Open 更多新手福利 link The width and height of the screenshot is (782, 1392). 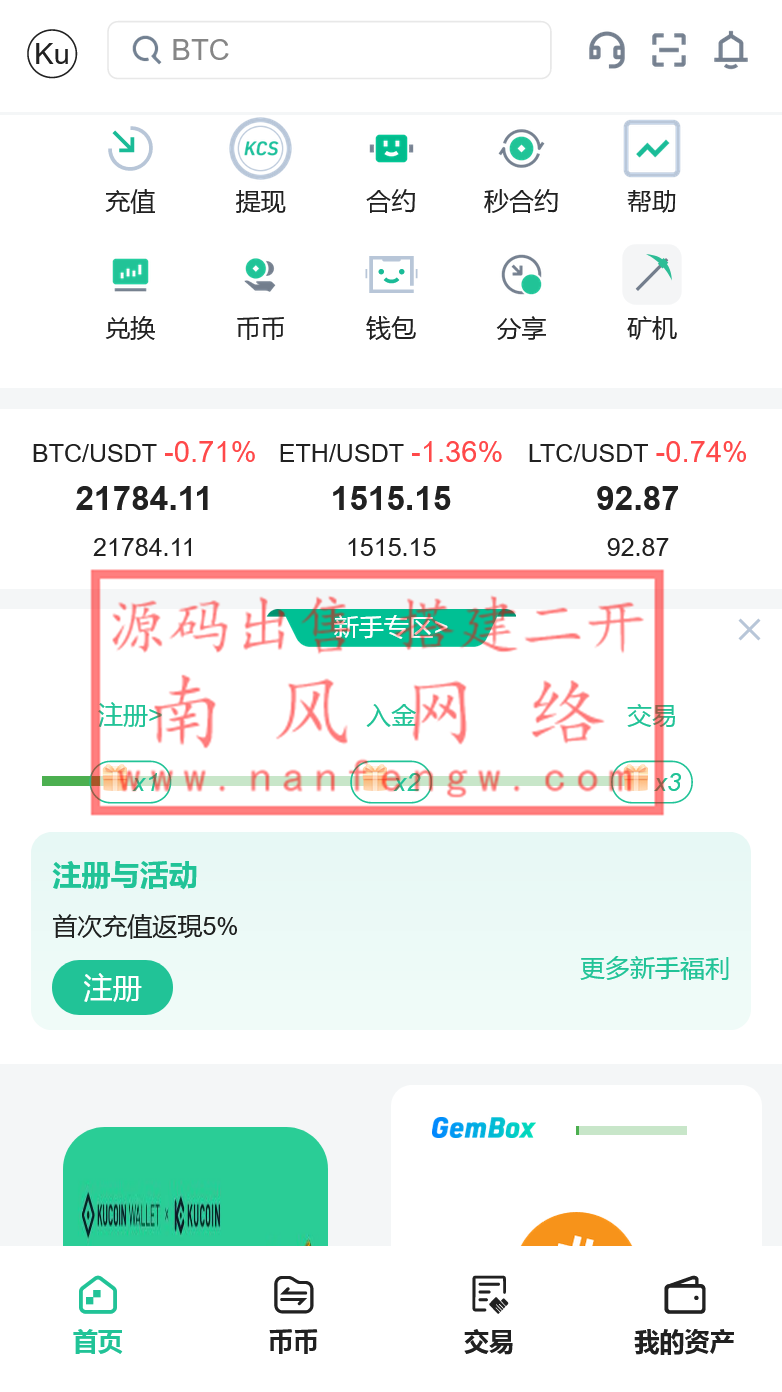(x=655, y=968)
